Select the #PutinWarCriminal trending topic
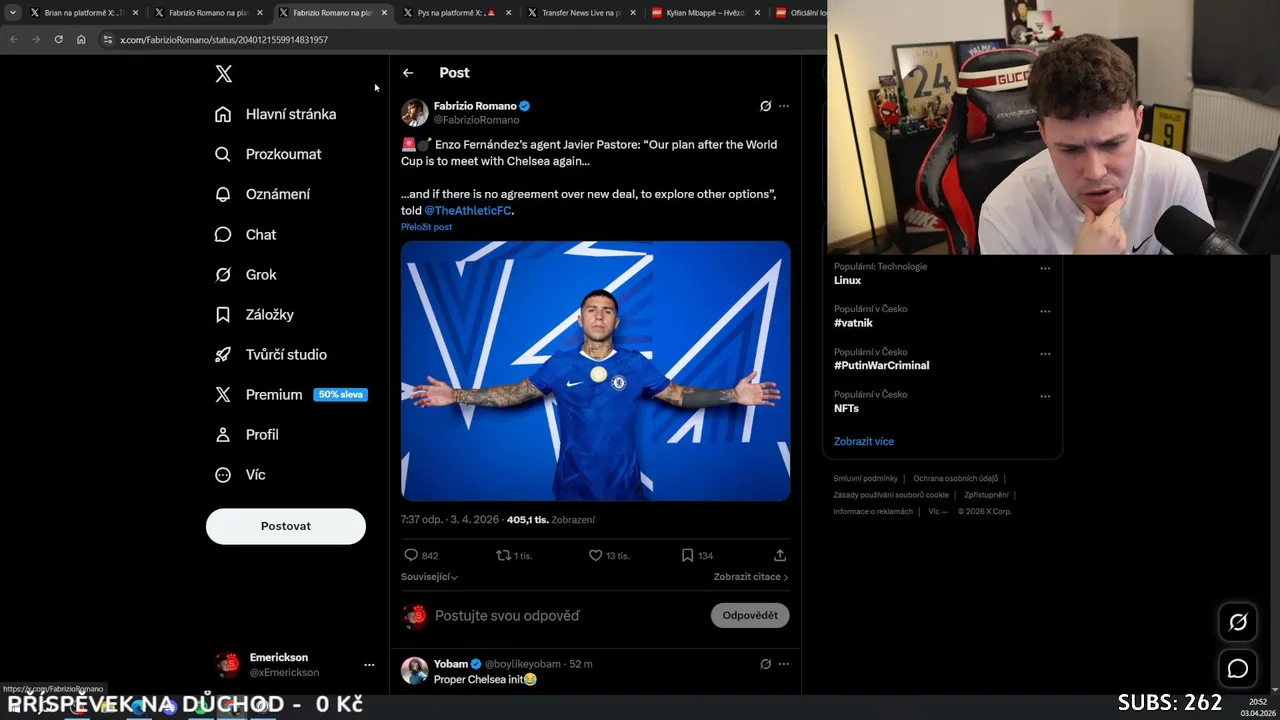This screenshot has height=720, width=1280. 881,366
